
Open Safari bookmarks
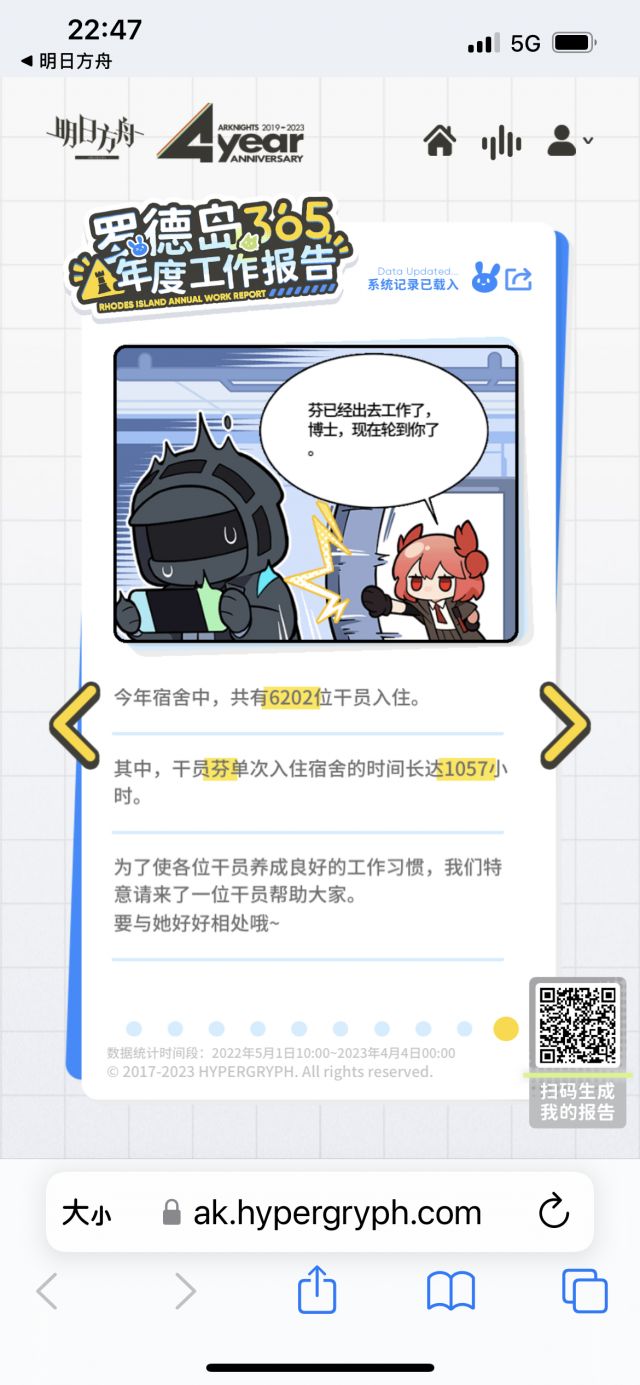pos(451,1291)
